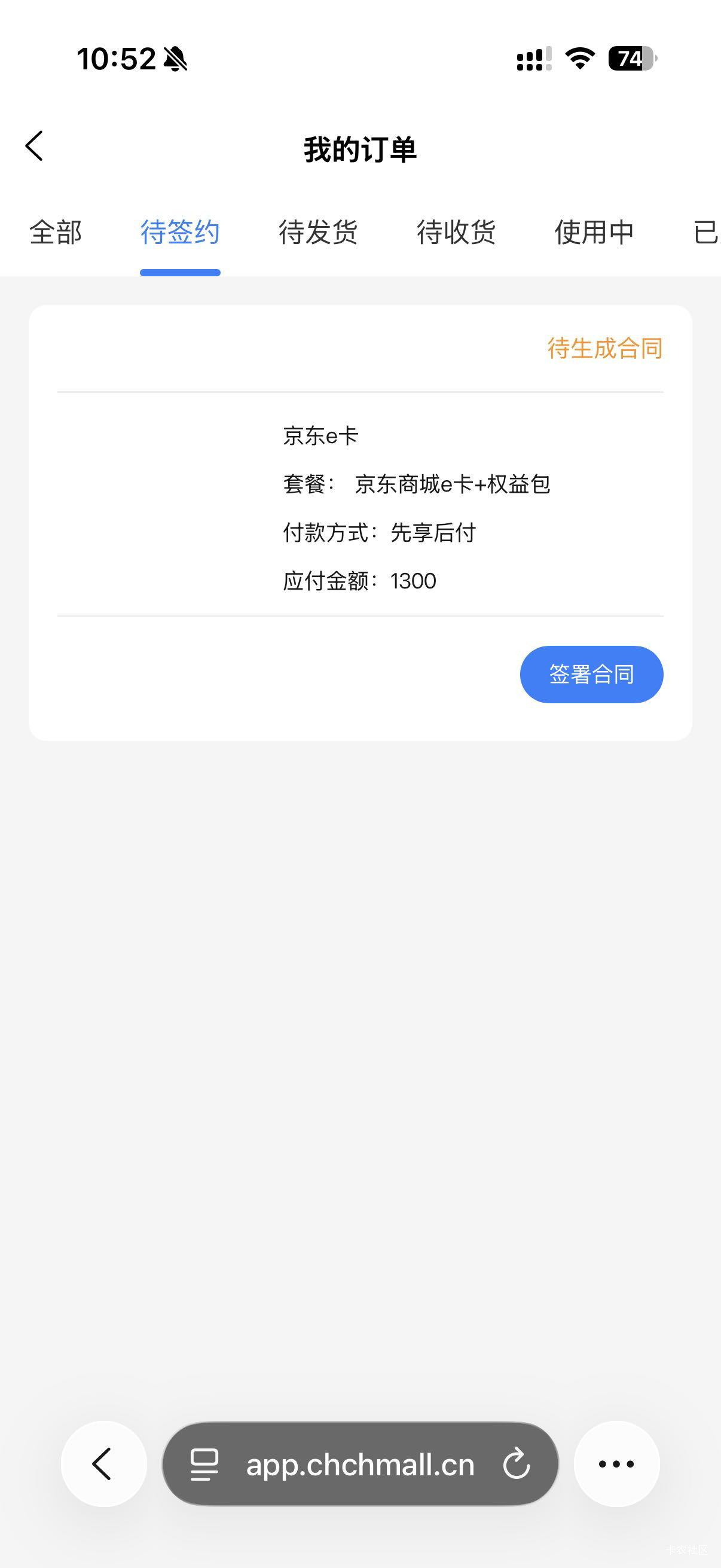Tap the browser back button
This screenshot has height=1568, width=721.
103,1464
